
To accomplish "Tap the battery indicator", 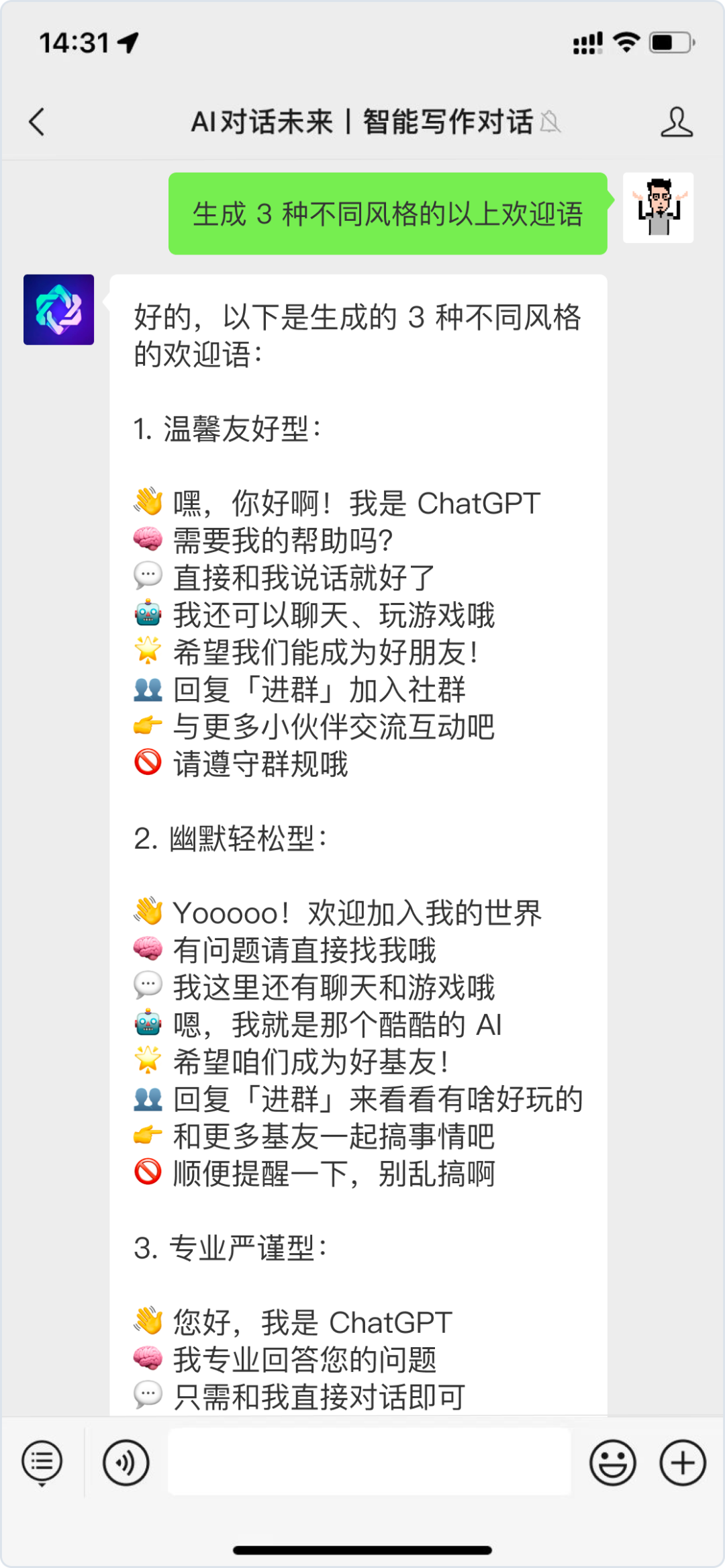I will pyautogui.click(x=671, y=43).
